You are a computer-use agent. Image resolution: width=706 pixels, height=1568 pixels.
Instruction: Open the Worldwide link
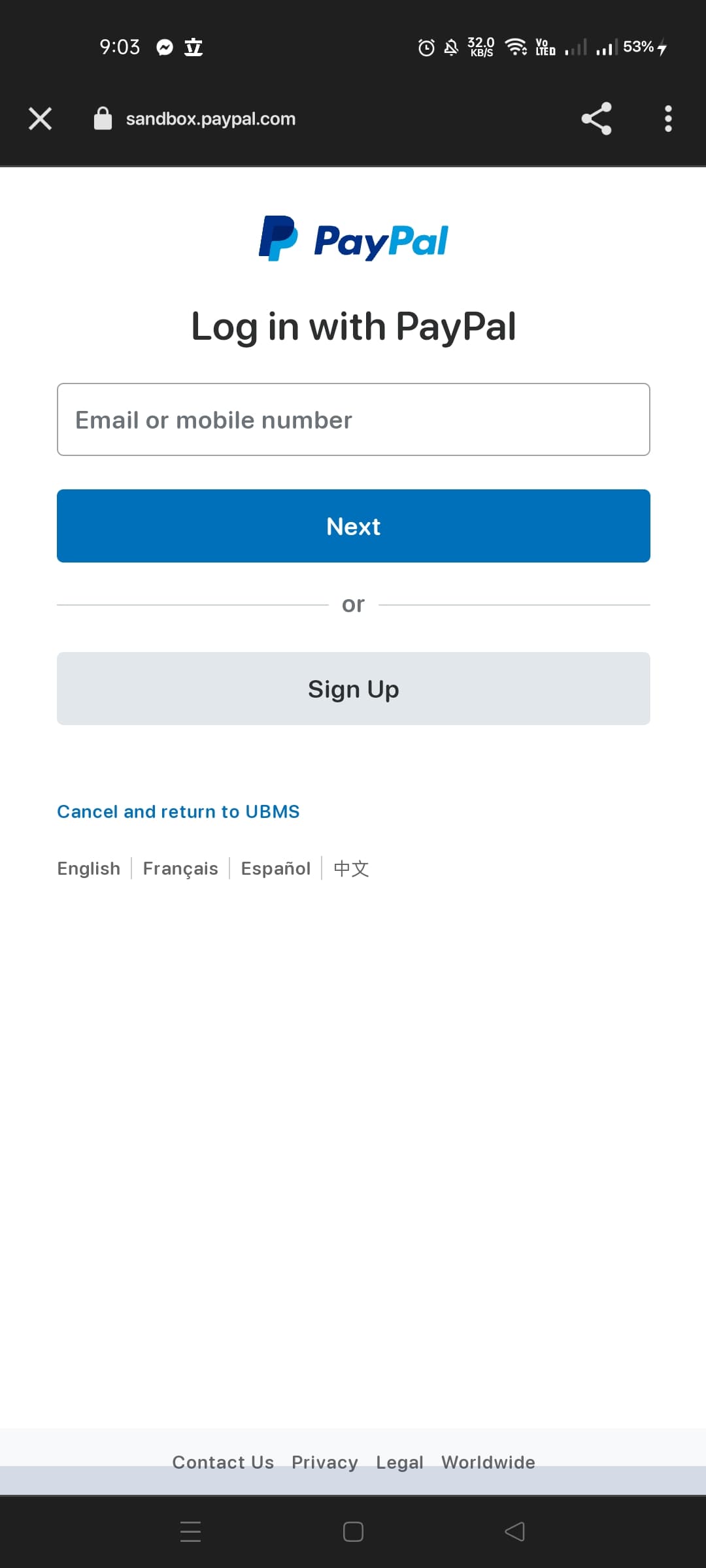tap(488, 1462)
